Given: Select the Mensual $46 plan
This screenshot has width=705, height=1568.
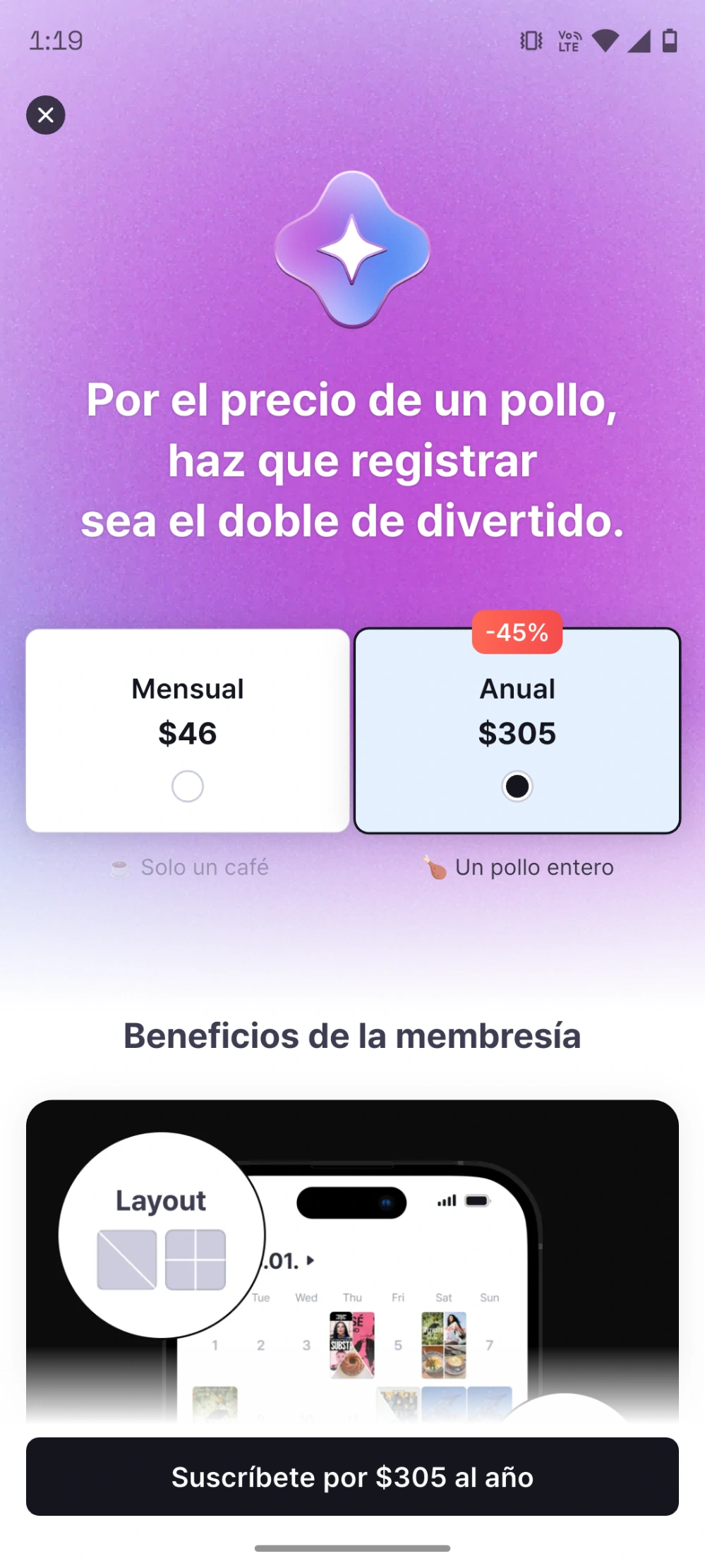Looking at the screenshot, I should coord(188,730).
